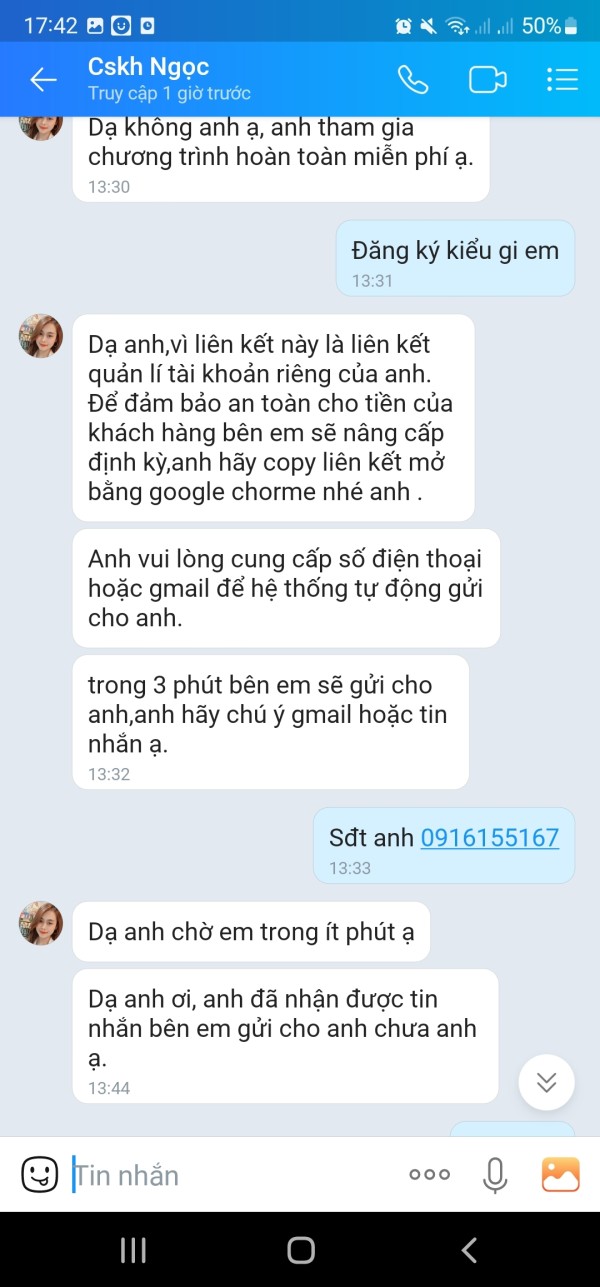Open more attachment options (three dots)
This screenshot has width=600, height=1287.
point(430,1175)
